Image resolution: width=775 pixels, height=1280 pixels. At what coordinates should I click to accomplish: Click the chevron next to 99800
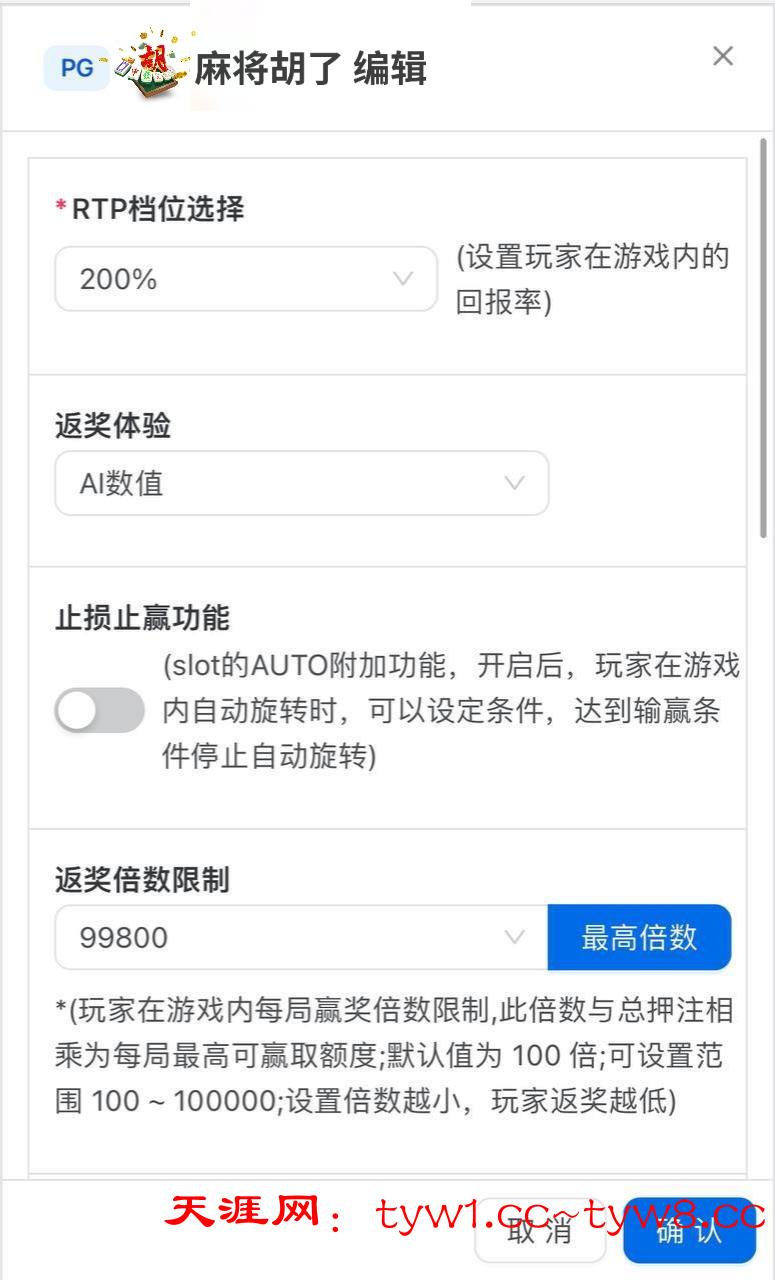514,937
